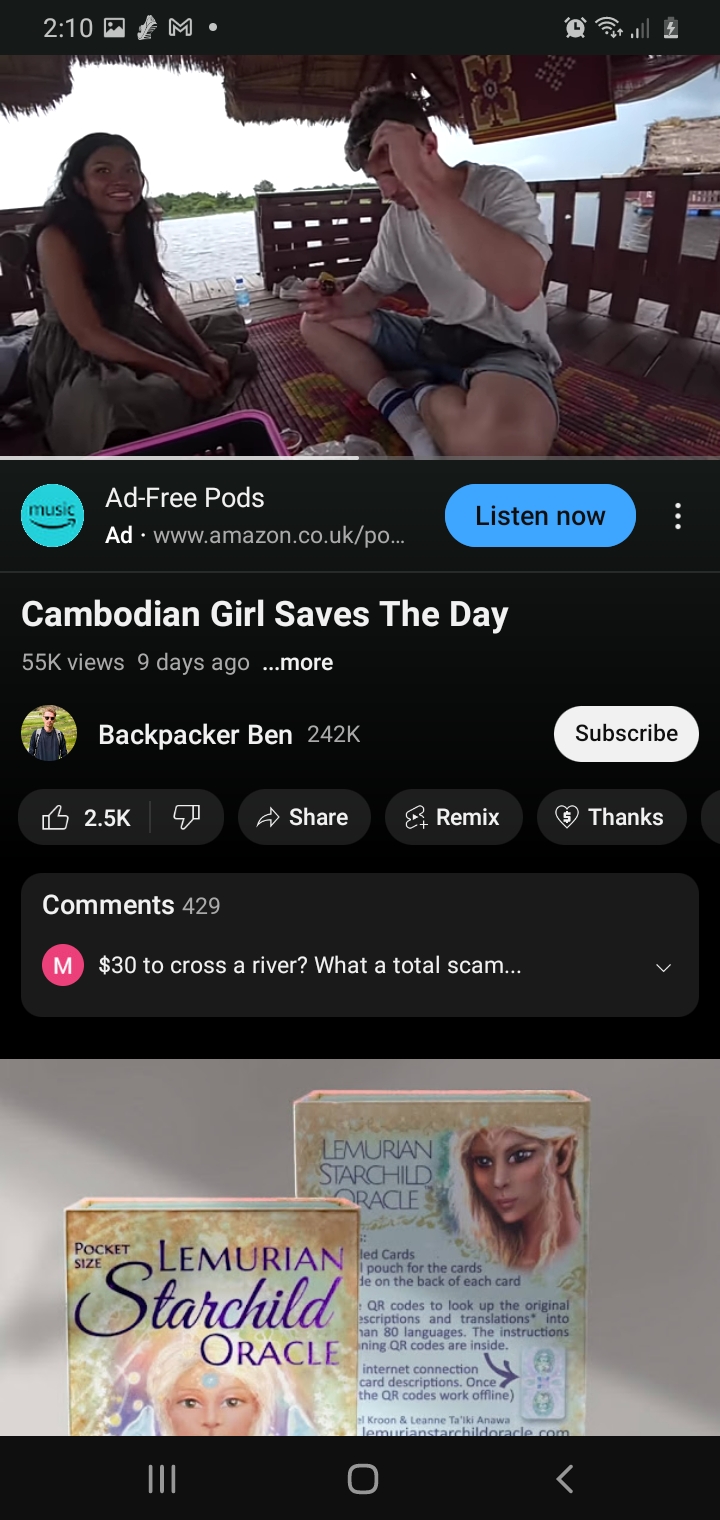The width and height of the screenshot is (720, 1520).
Task: Send Thanks to the creator
Action: click(x=611, y=817)
